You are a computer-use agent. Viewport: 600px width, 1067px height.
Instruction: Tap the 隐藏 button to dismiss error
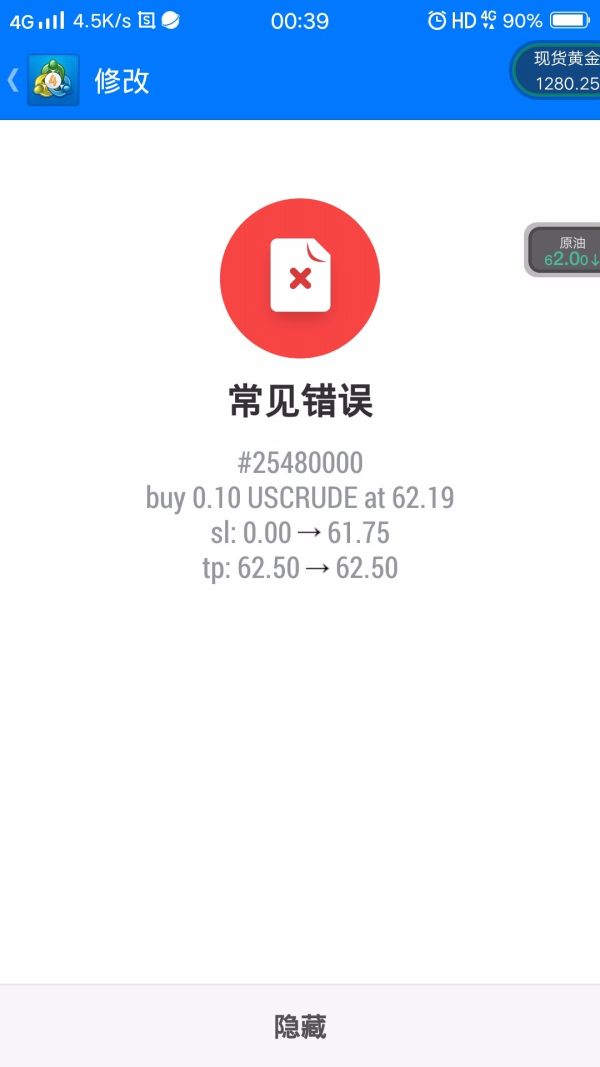(300, 1026)
